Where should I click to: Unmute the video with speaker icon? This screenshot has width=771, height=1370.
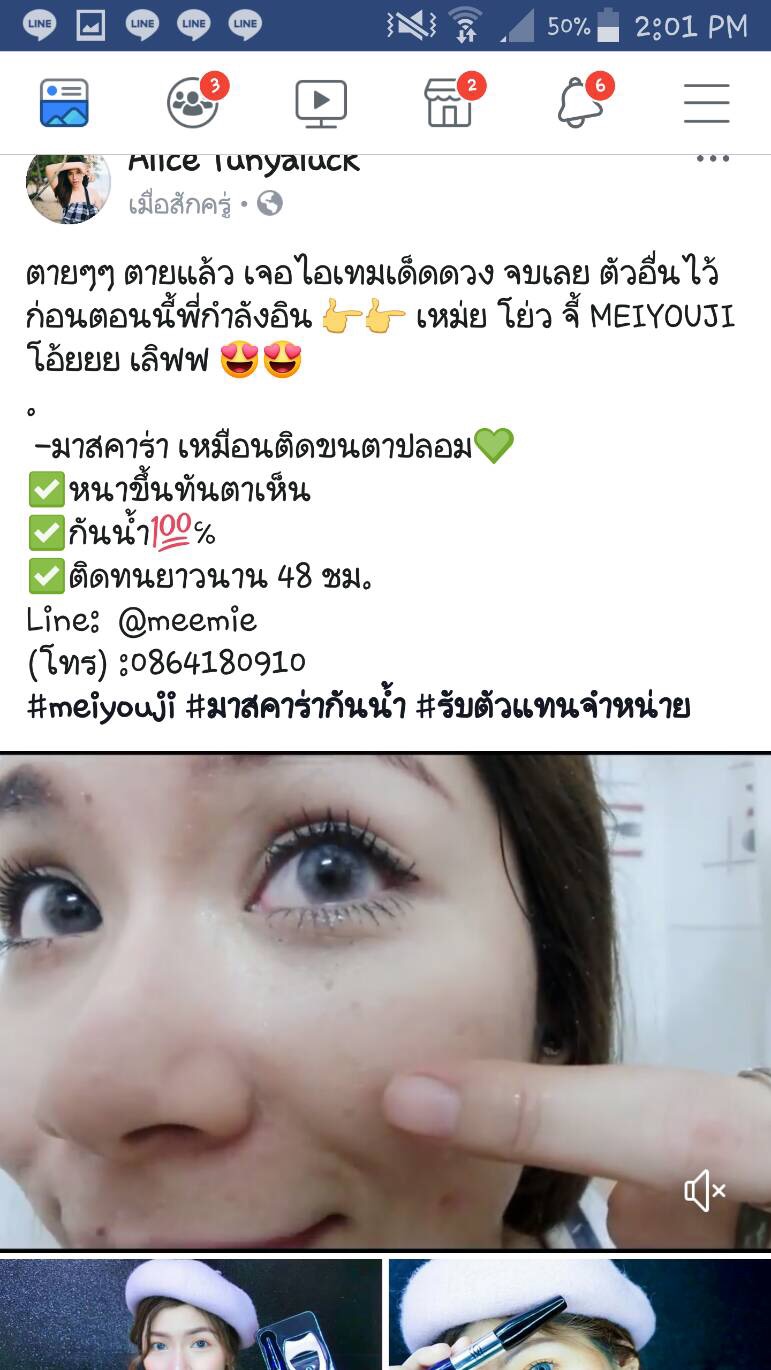(704, 1190)
